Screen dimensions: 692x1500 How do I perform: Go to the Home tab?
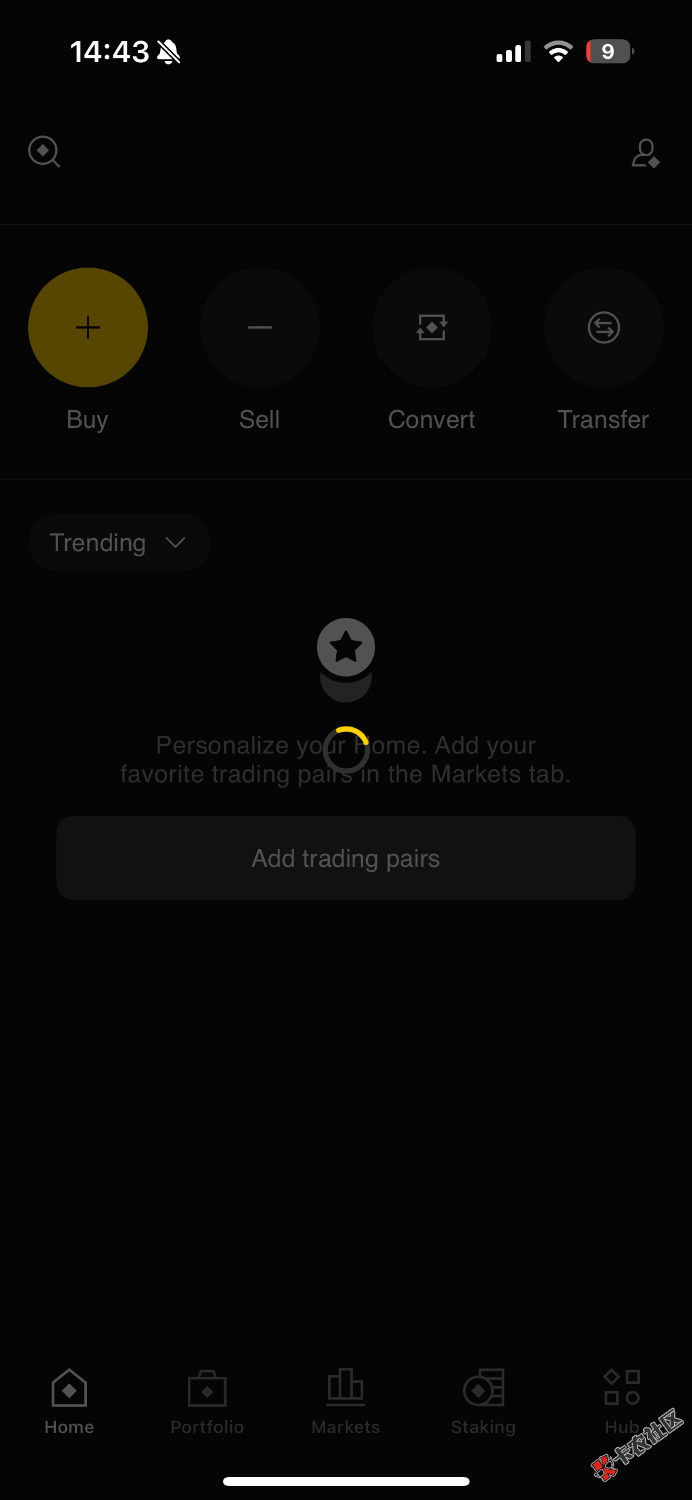pyautogui.click(x=69, y=1402)
